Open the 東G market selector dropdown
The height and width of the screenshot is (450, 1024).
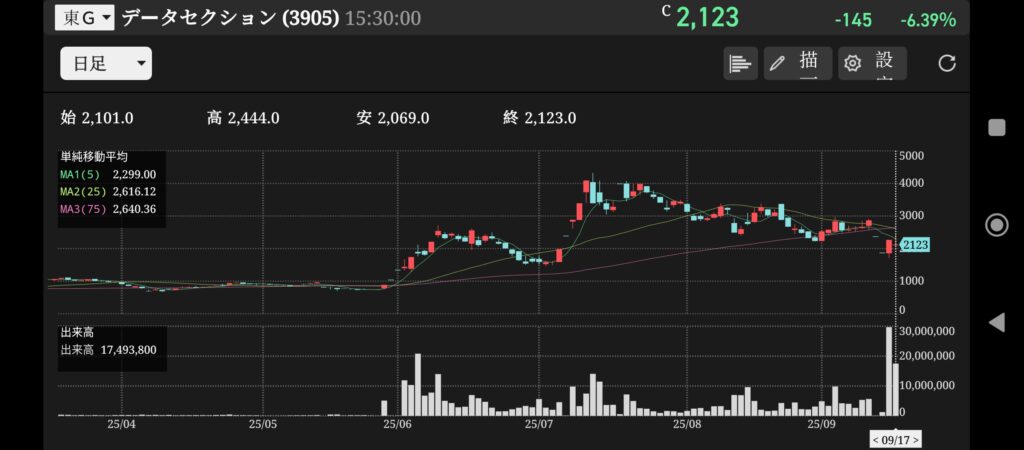click(x=85, y=18)
